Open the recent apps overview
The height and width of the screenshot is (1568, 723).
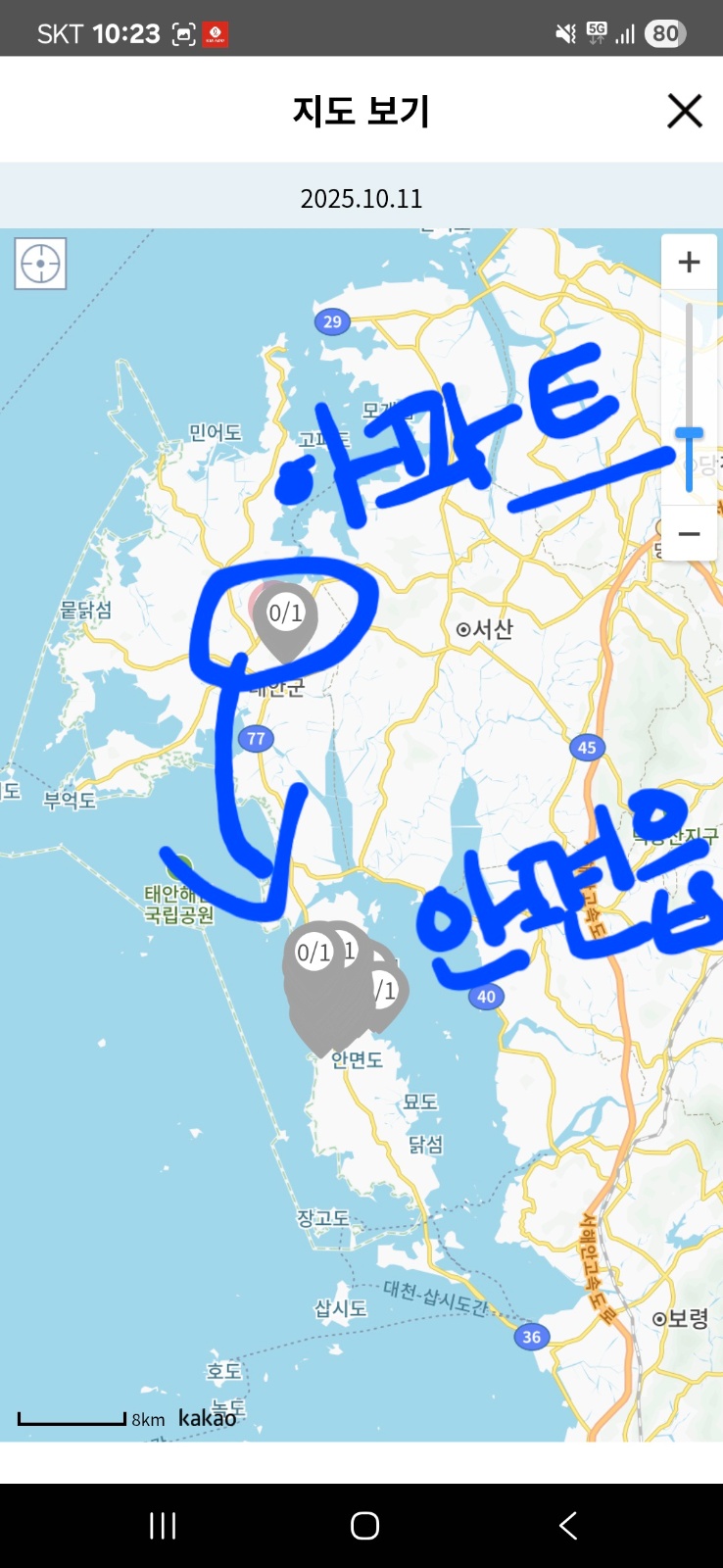click(163, 1525)
